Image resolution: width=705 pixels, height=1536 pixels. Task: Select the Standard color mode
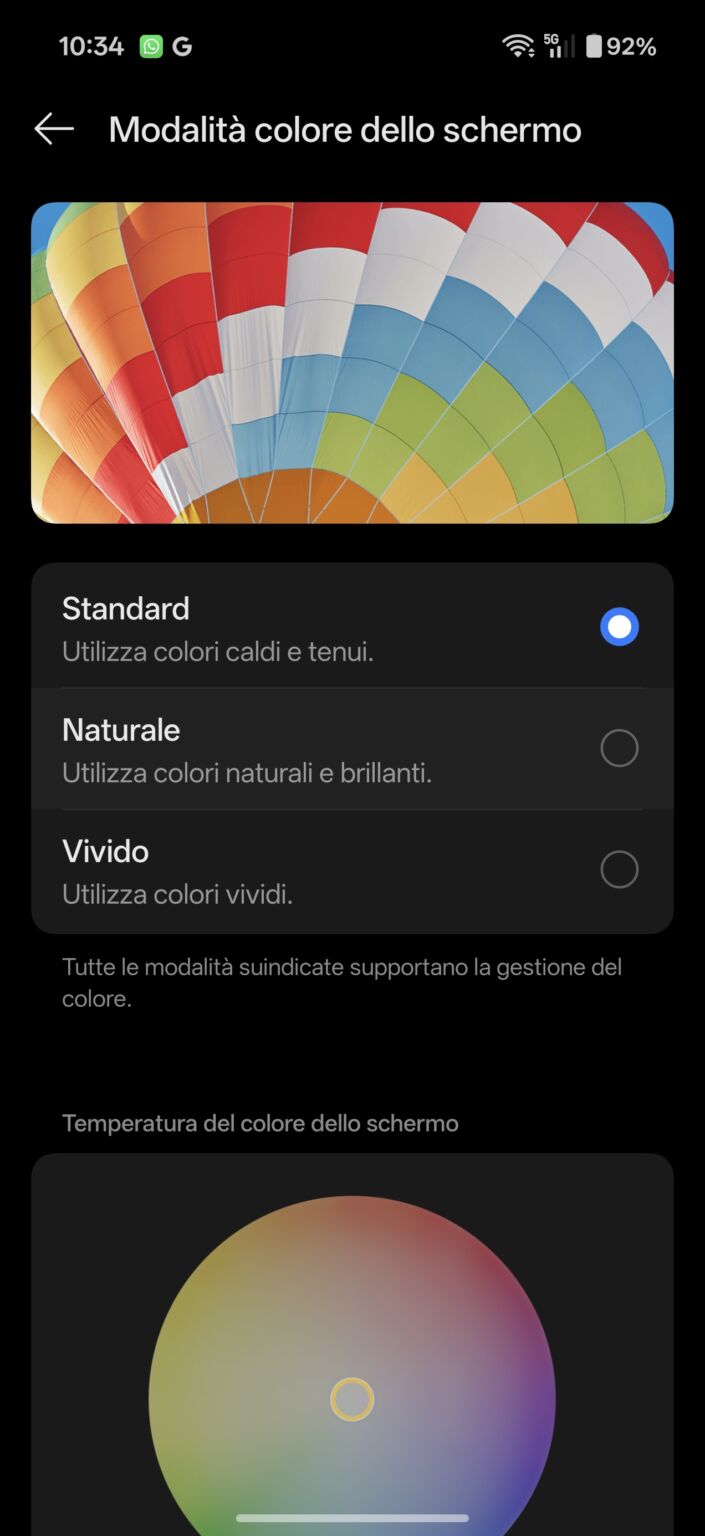619,627
